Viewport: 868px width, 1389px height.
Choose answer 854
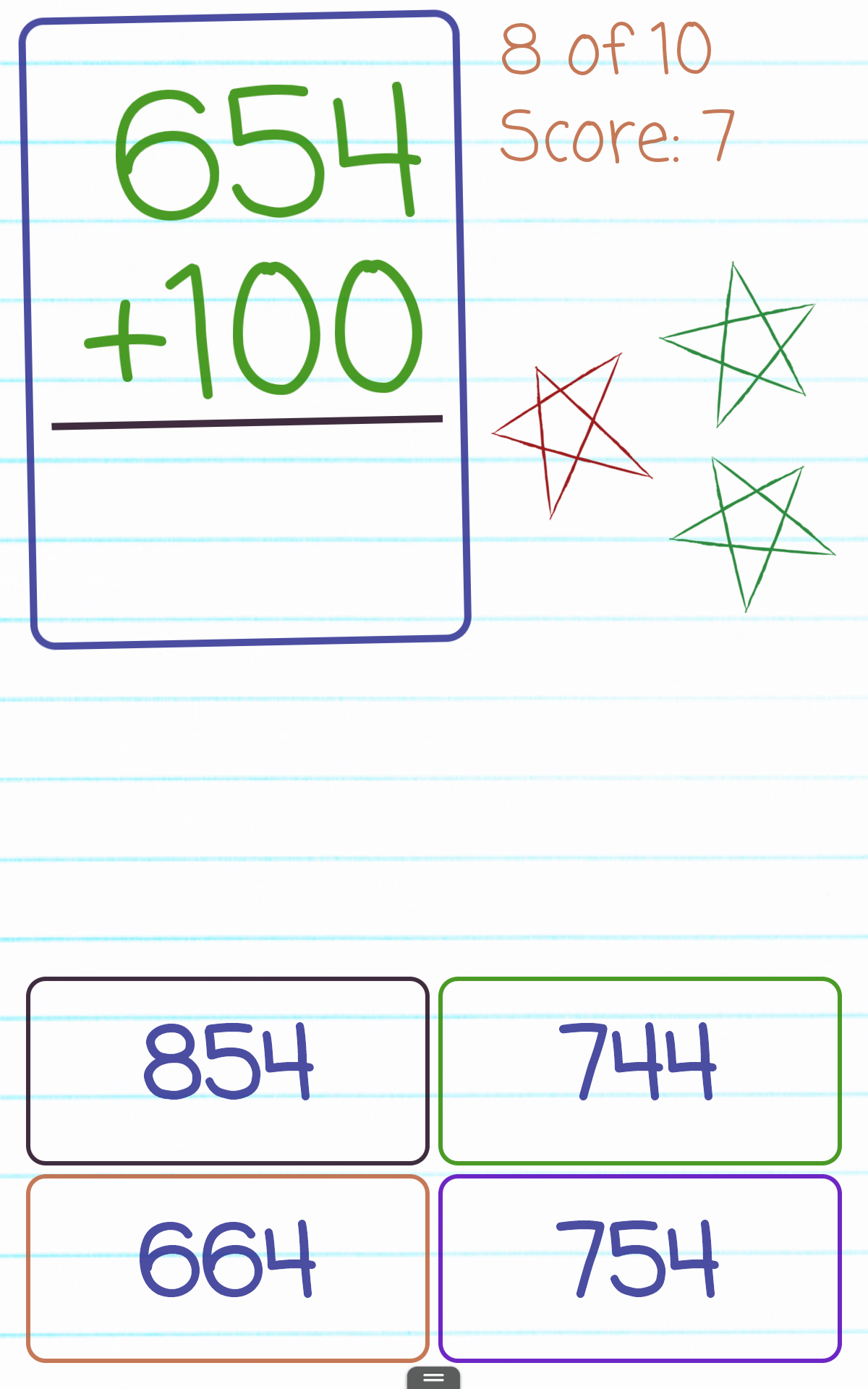[x=228, y=1071]
